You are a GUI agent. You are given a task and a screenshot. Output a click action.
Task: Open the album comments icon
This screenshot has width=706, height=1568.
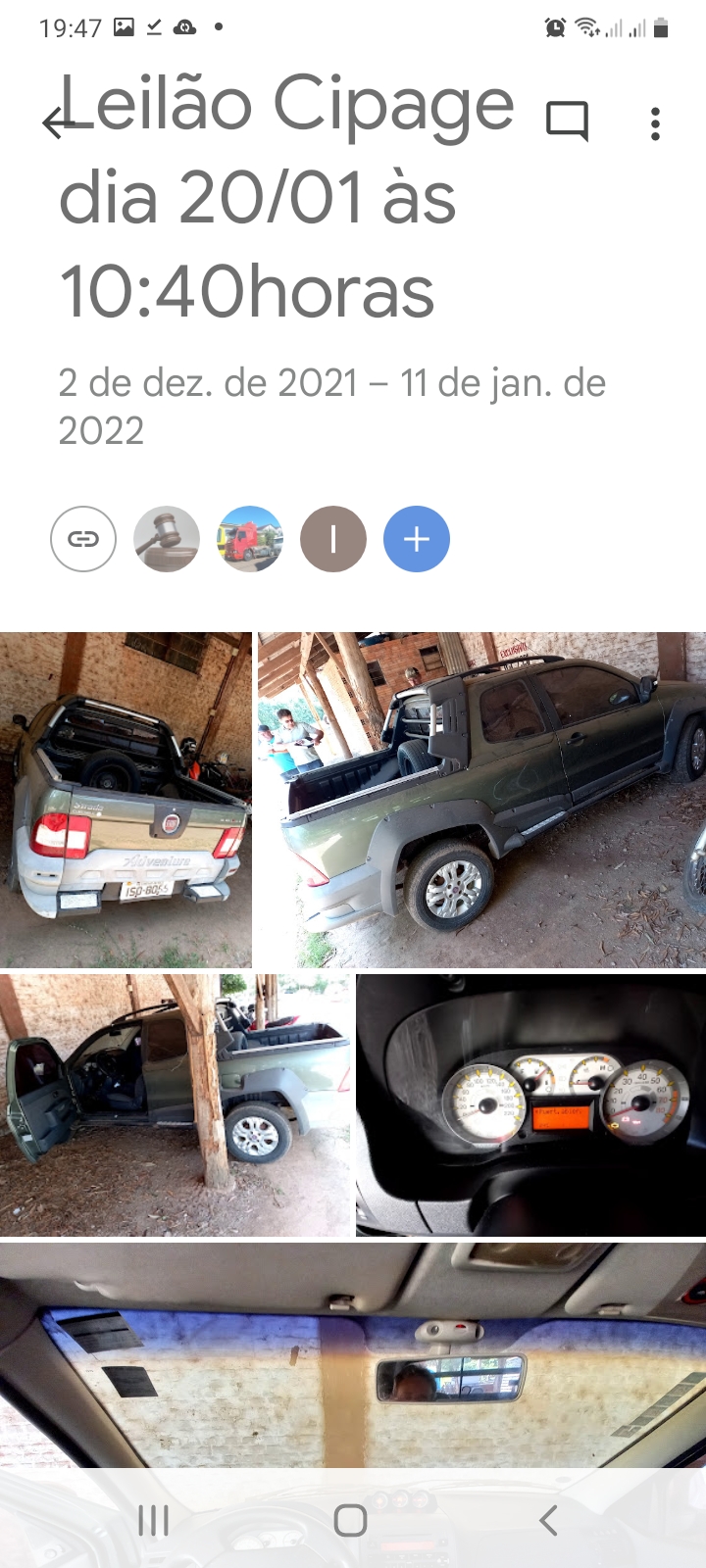(567, 122)
